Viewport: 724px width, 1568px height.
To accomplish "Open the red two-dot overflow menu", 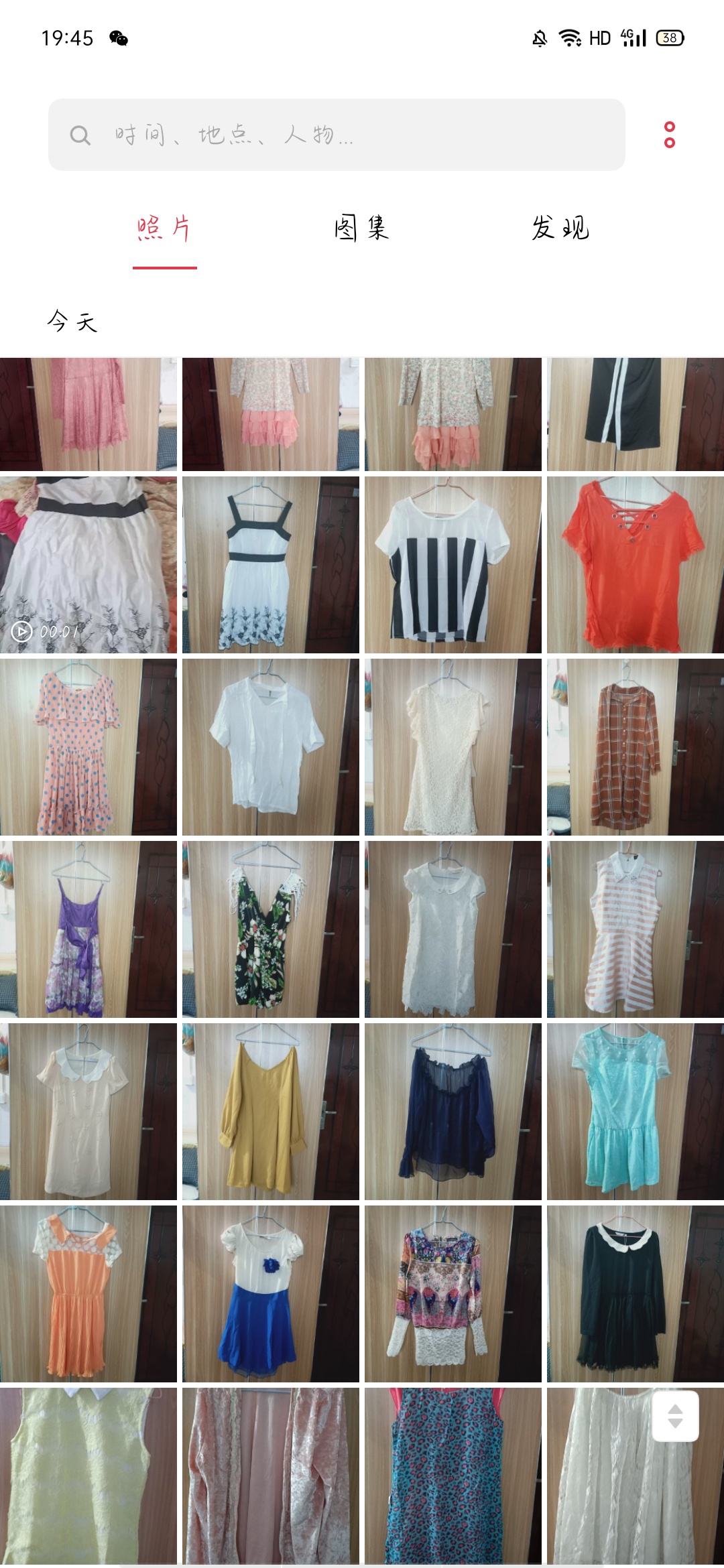I will point(669,135).
